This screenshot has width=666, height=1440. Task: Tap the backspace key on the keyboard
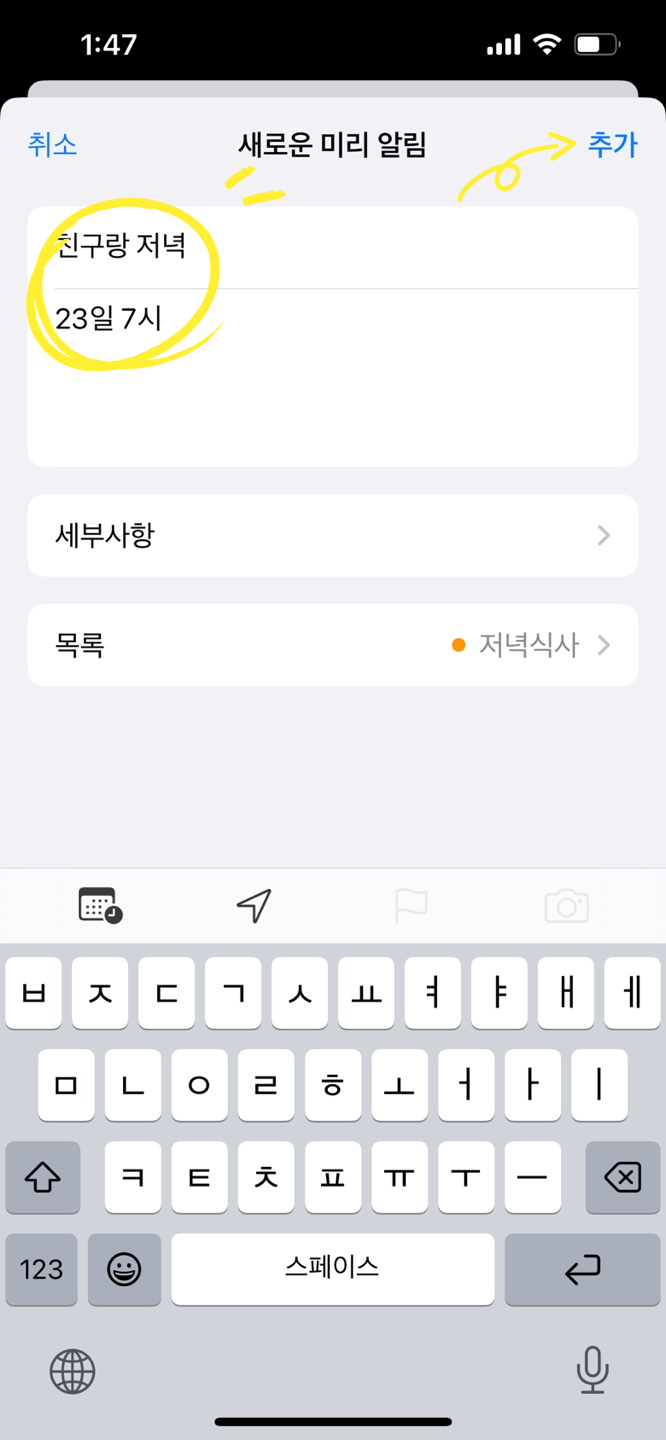pyautogui.click(x=622, y=1178)
